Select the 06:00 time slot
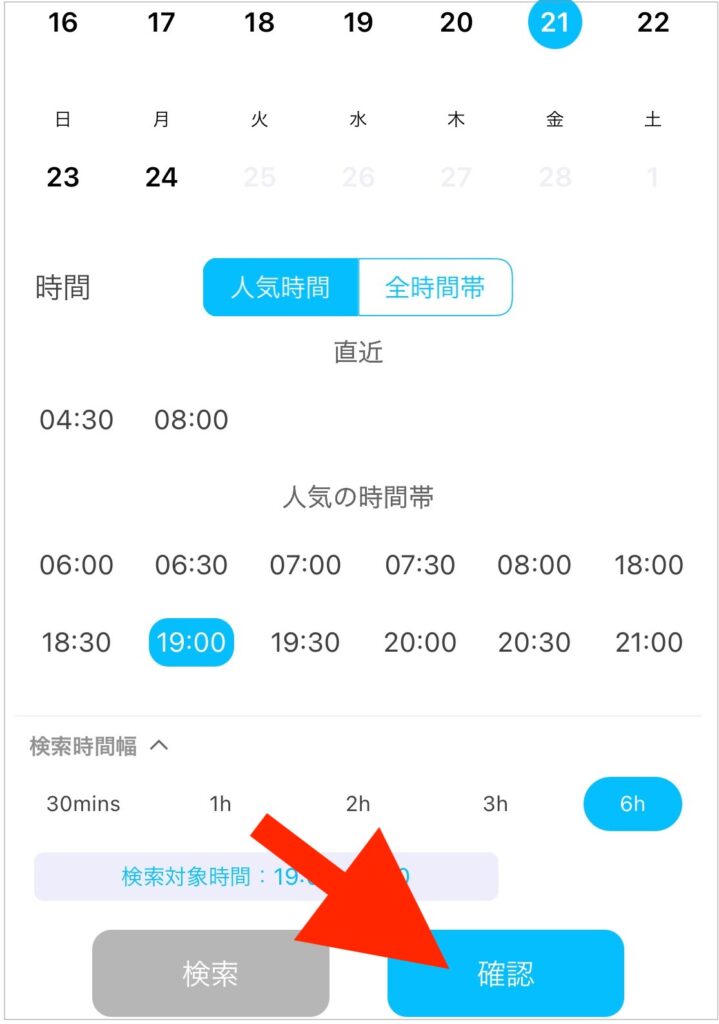 (77, 565)
